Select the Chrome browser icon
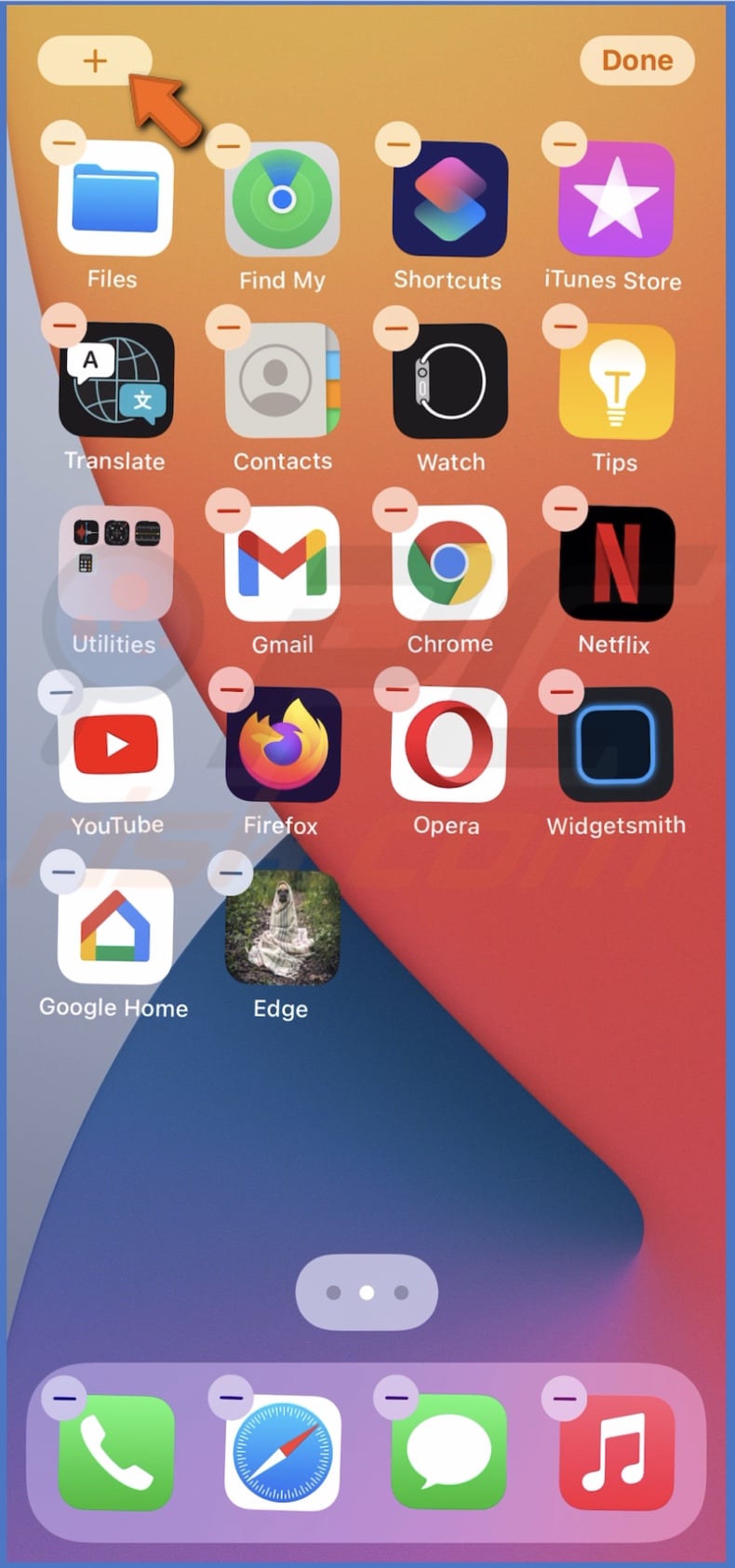Screen dimensions: 735x1568 (x=449, y=563)
